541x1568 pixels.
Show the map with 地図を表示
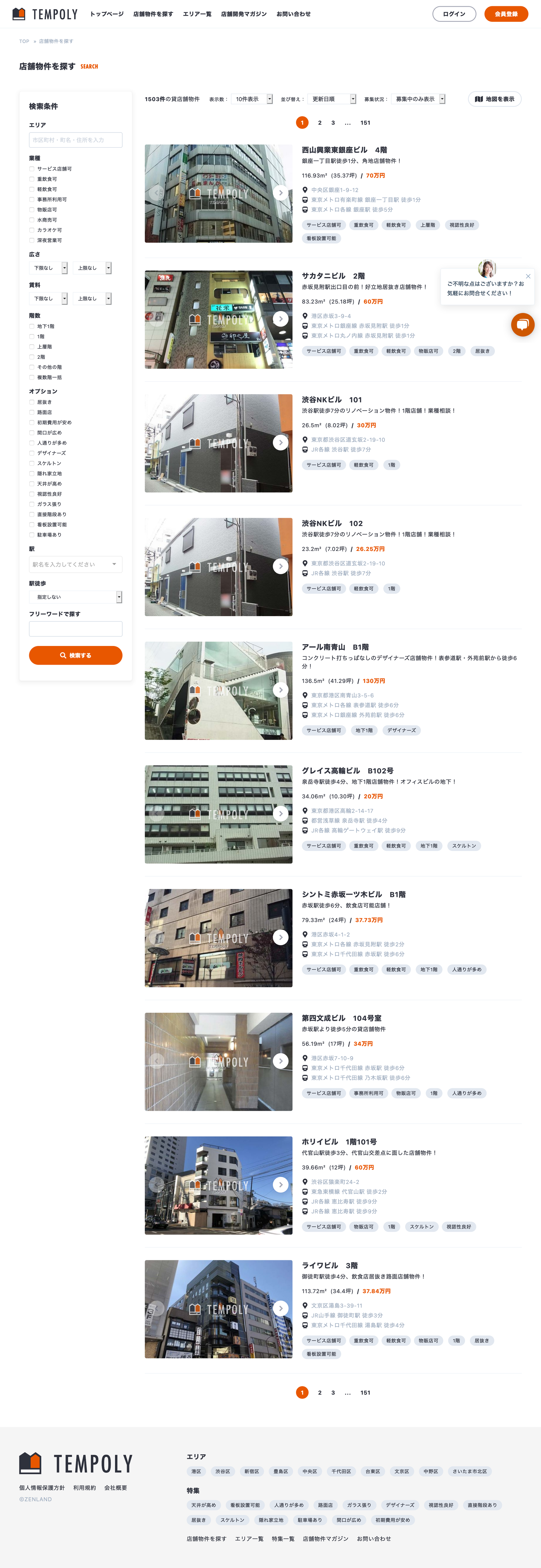pyautogui.click(x=494, y=99)
